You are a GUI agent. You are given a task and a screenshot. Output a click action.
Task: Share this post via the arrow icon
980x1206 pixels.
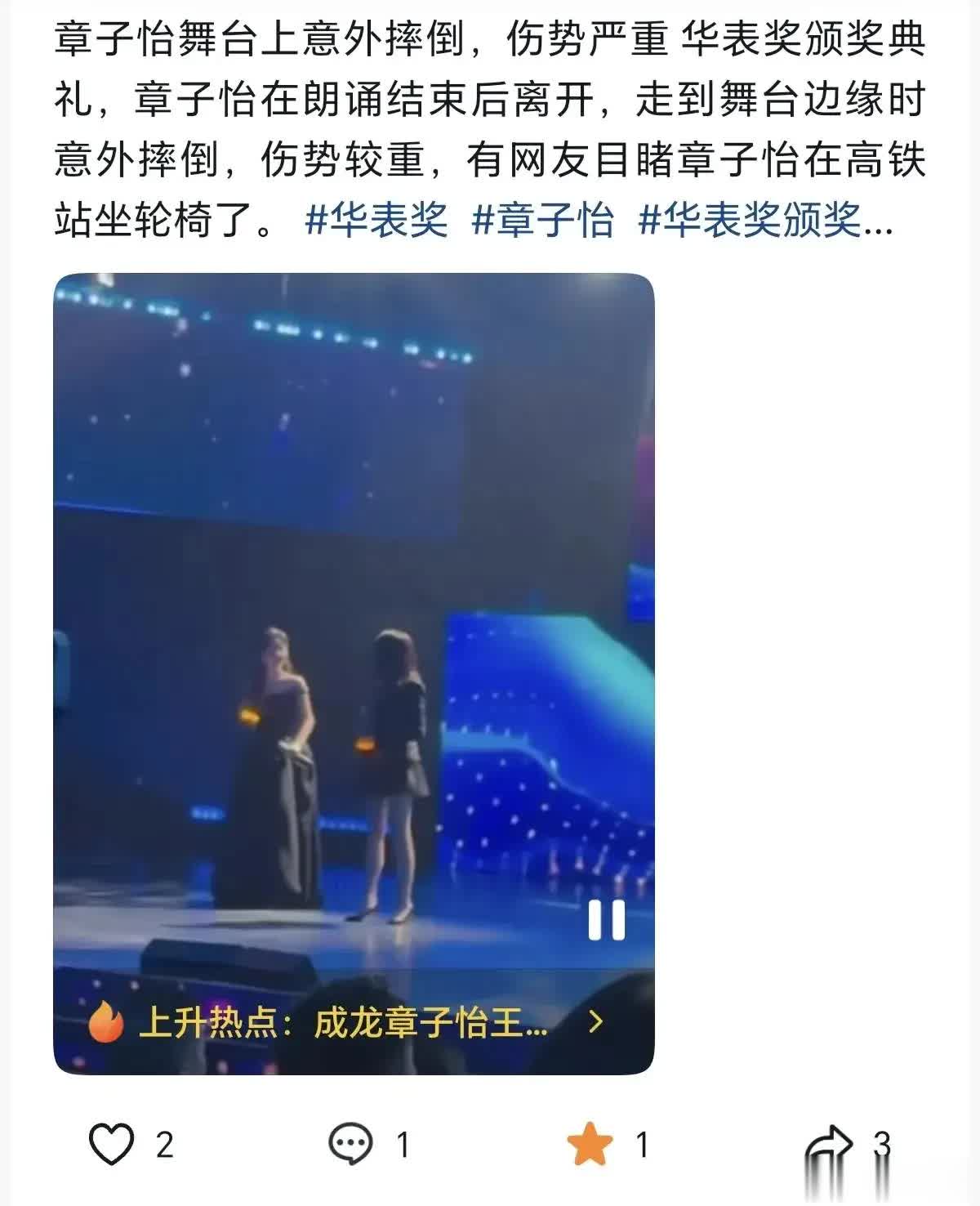point(827,1147)
